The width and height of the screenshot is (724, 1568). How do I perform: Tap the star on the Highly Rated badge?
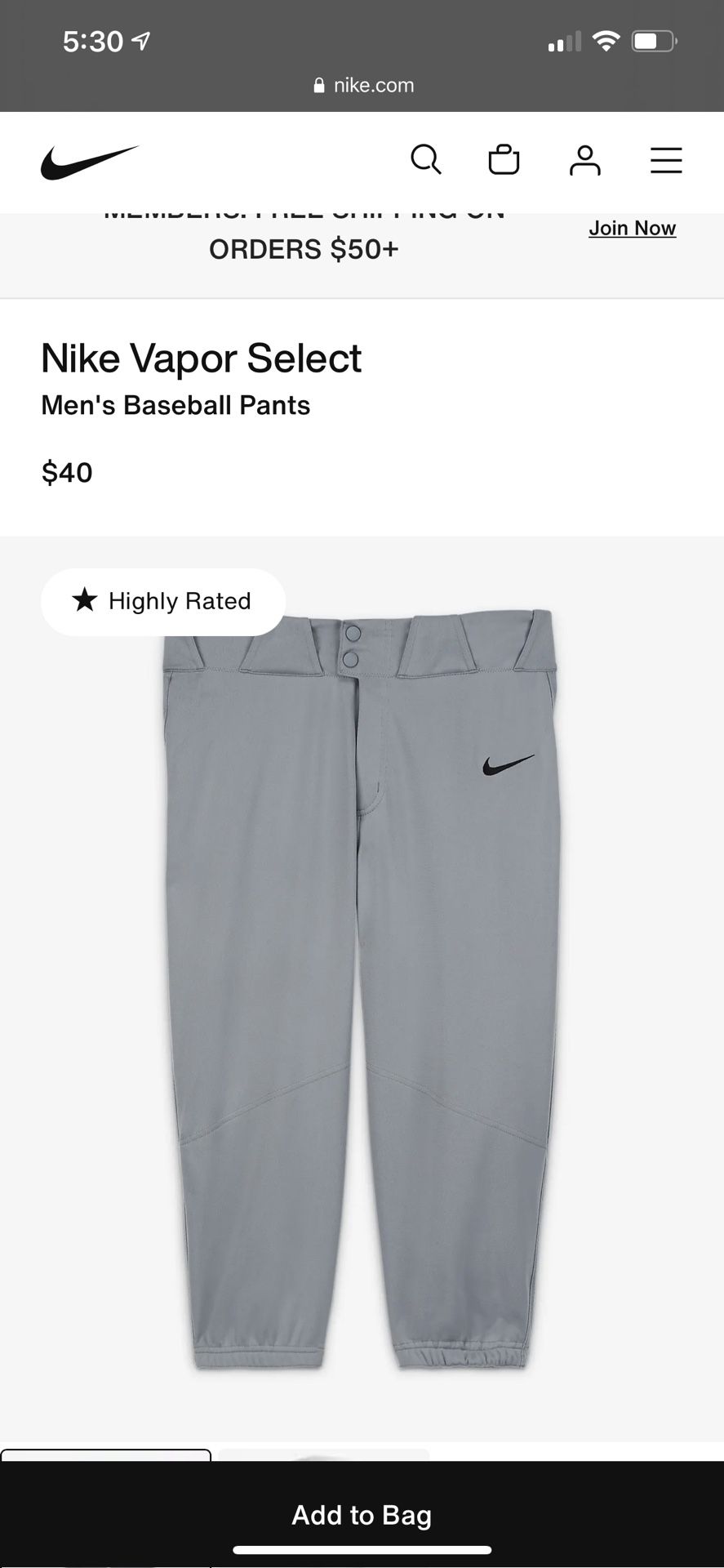[x=84, y=601]
